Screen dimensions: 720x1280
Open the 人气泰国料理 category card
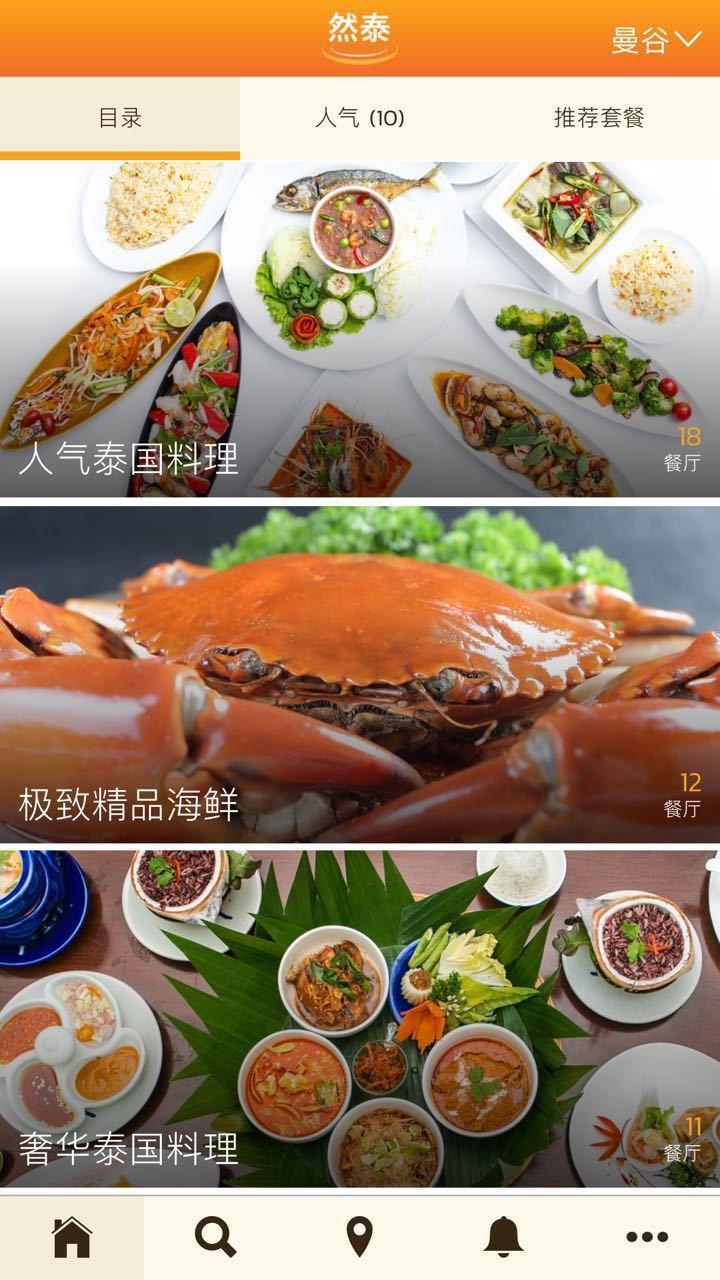(360, 330)
